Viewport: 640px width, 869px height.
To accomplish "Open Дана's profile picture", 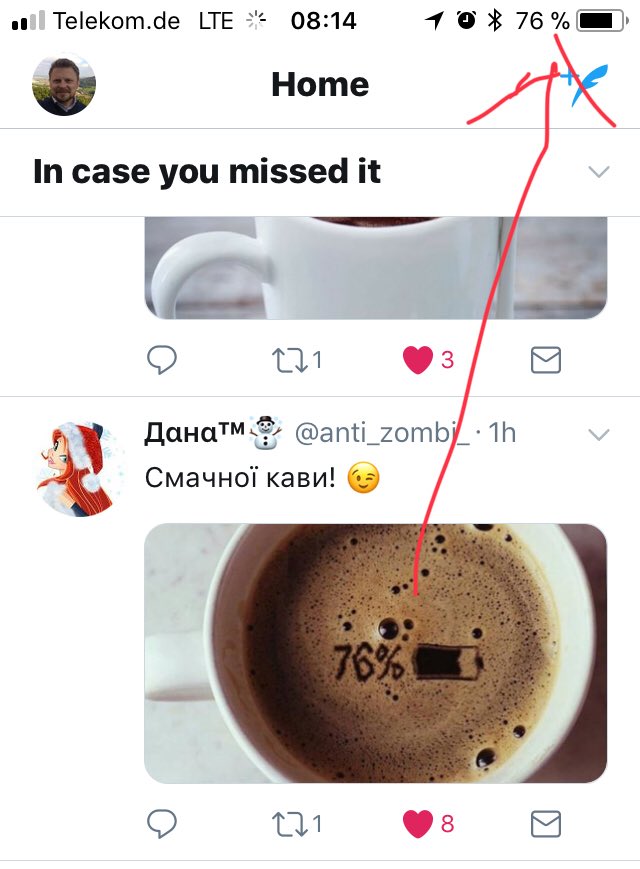I will (80, 468).
